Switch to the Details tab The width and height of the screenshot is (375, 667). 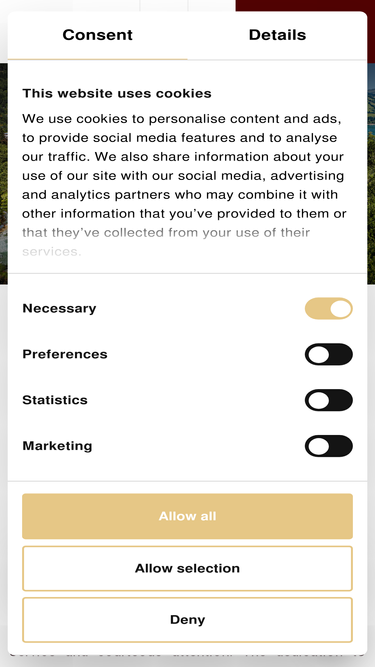coord(277,35)
